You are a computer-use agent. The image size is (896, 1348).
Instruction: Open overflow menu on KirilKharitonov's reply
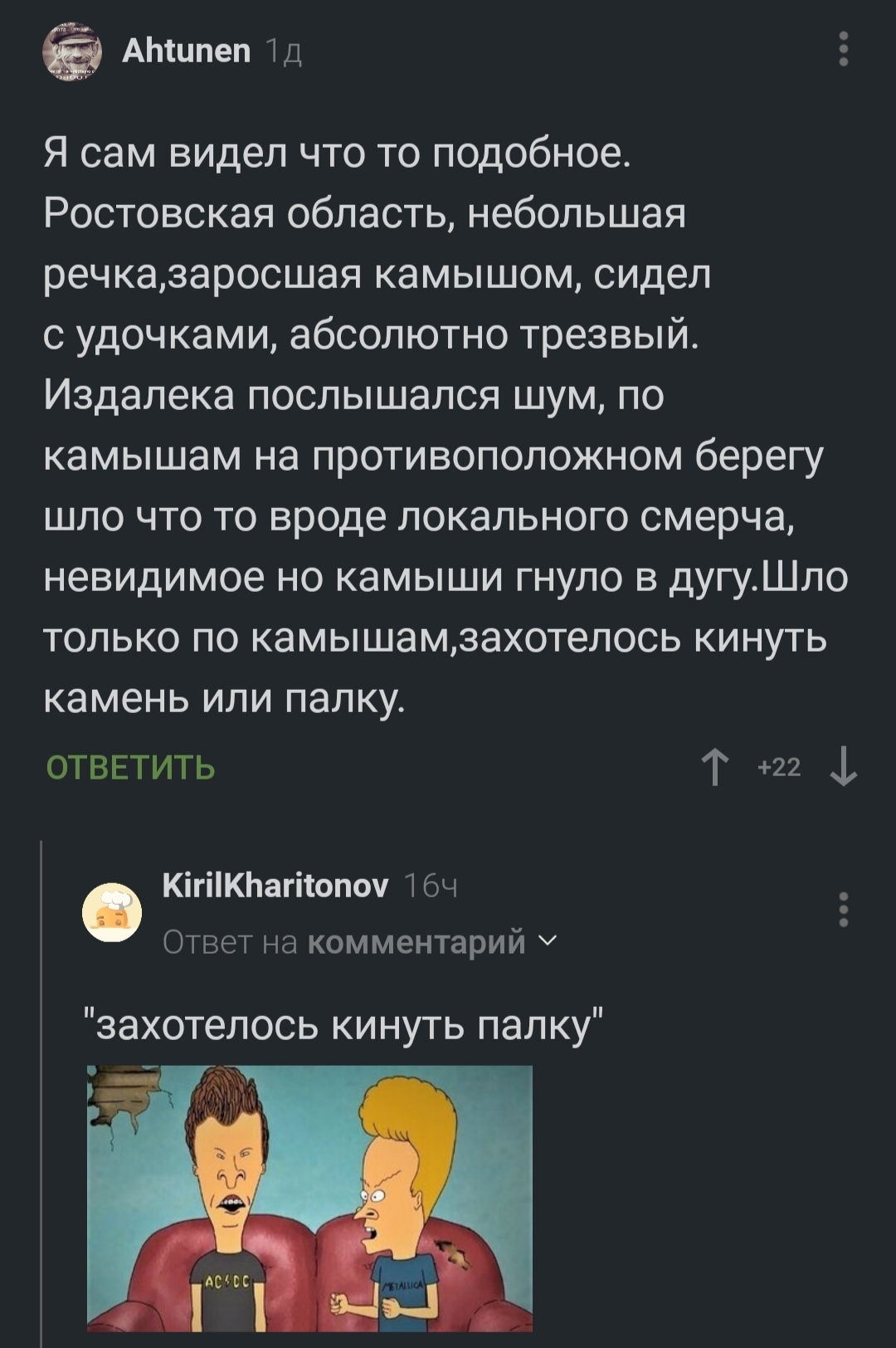point(843,909)
